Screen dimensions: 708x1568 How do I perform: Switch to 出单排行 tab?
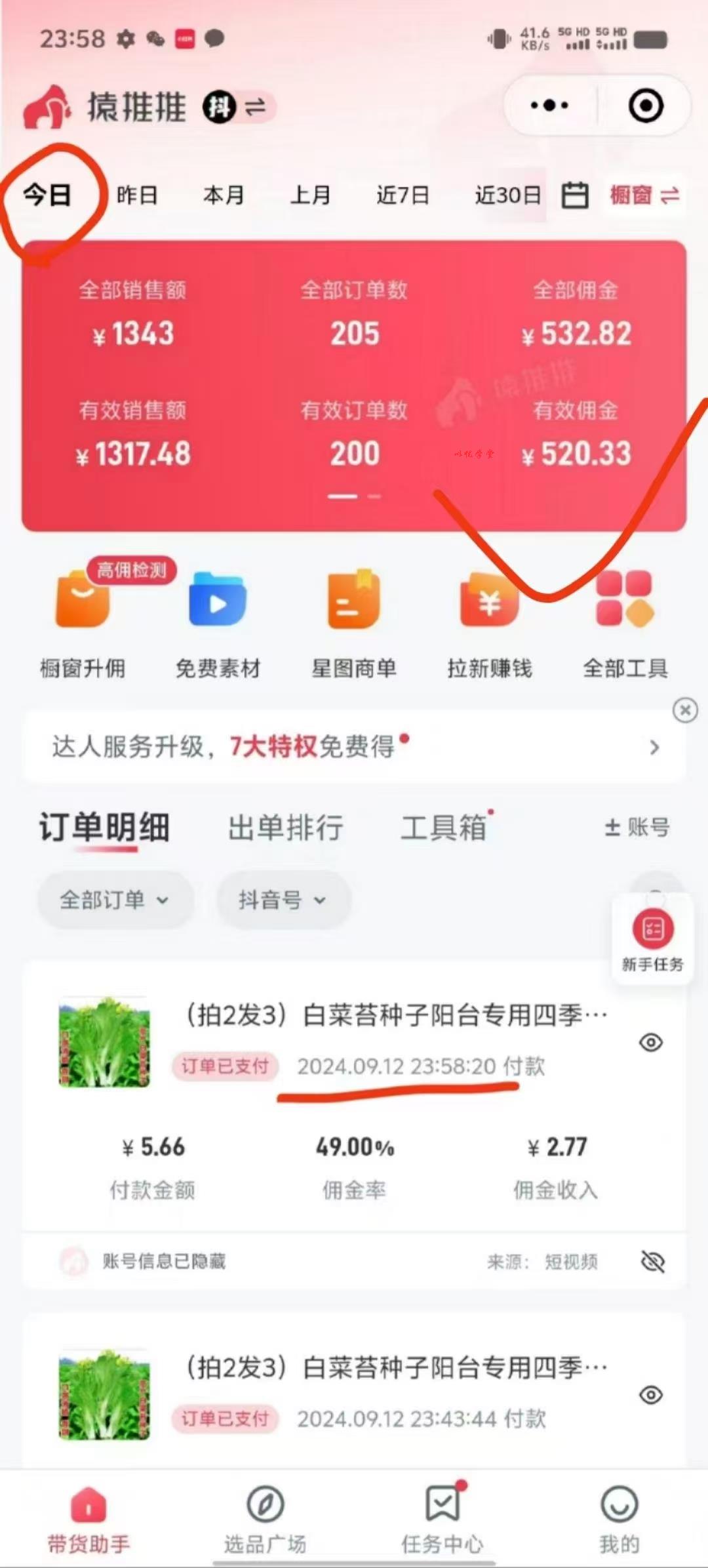pos(286,828)
